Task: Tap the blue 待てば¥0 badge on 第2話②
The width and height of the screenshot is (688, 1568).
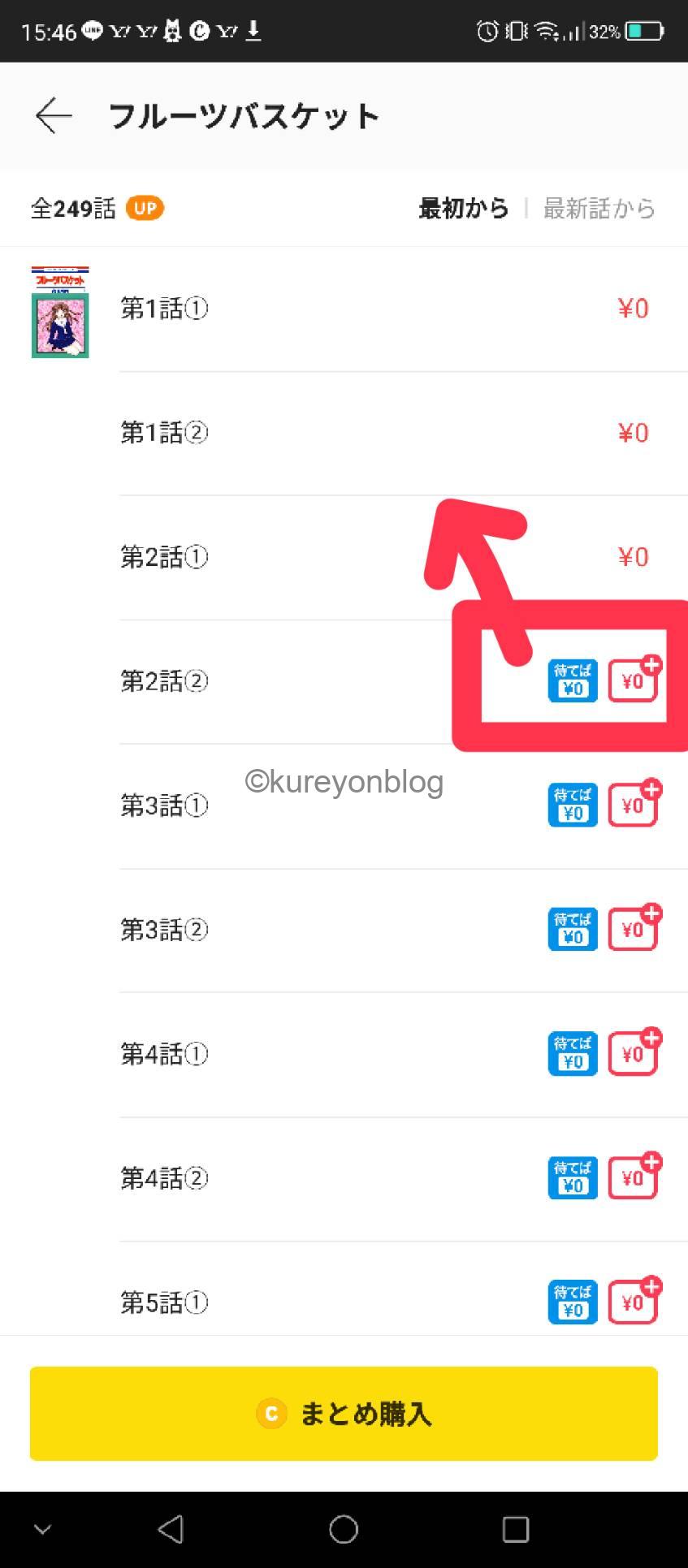Action: pyautogui.click(x=573, y=680)
